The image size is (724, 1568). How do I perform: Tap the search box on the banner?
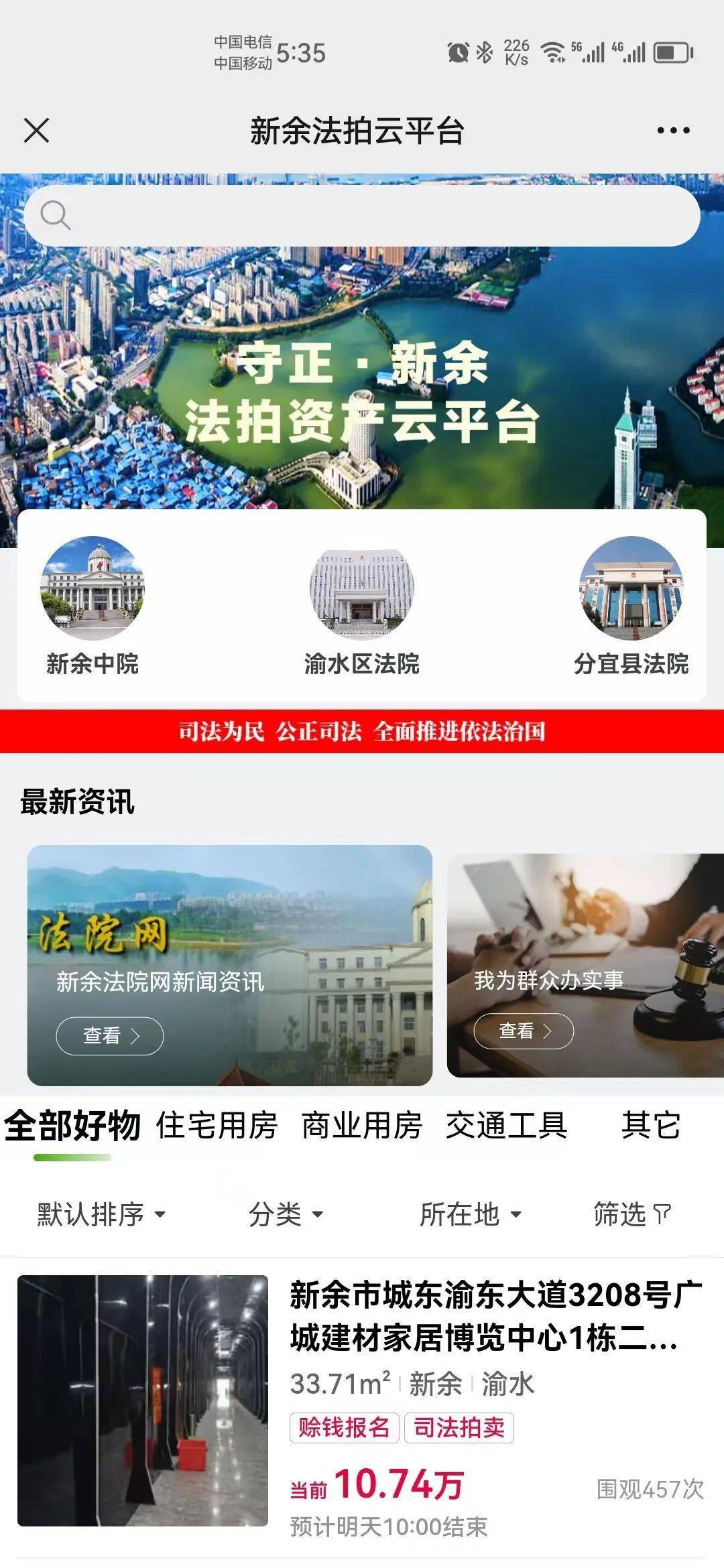(362, 216)
